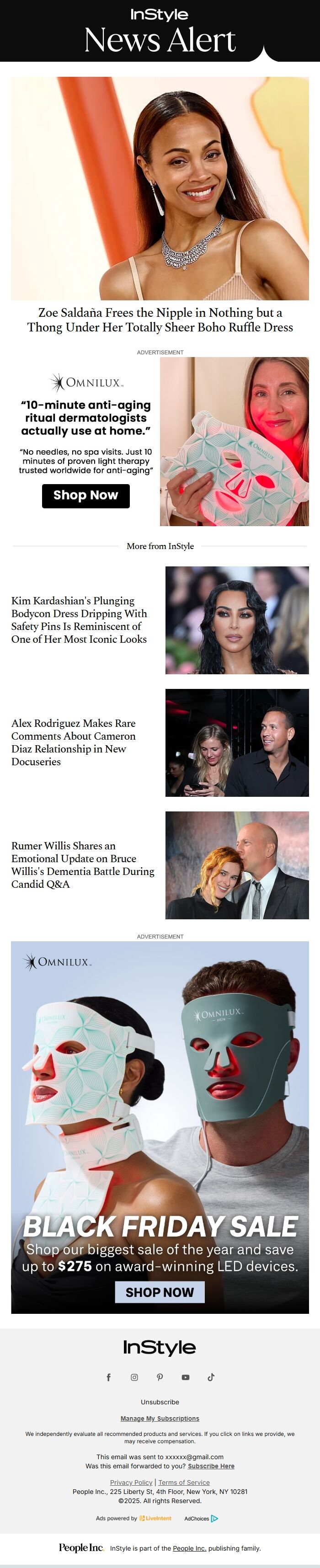This screenshot has width=320, height=1568.
Task: Open the Rumer Willis update on Bruce Willis
Action: 82,864
